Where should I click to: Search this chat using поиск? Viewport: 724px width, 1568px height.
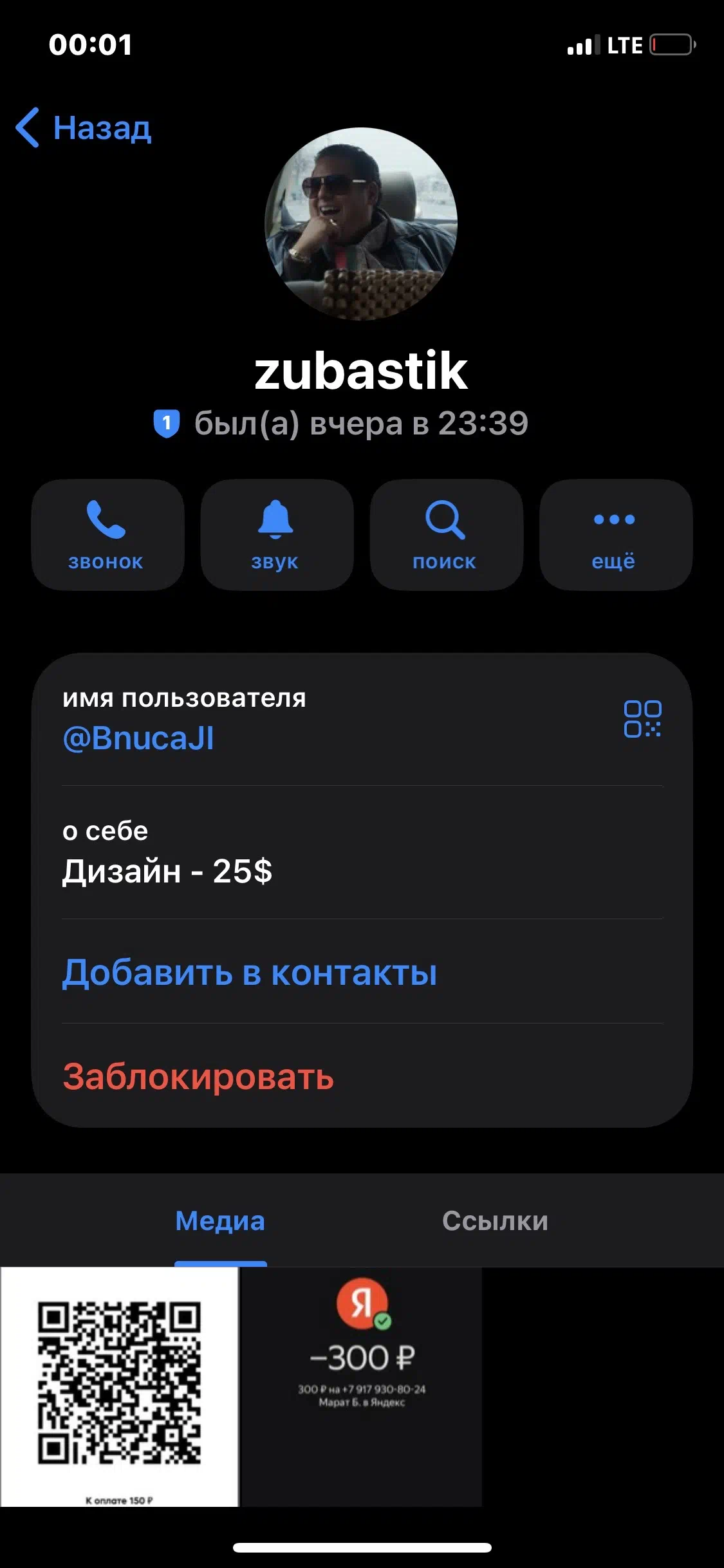[x=445, y=534]
